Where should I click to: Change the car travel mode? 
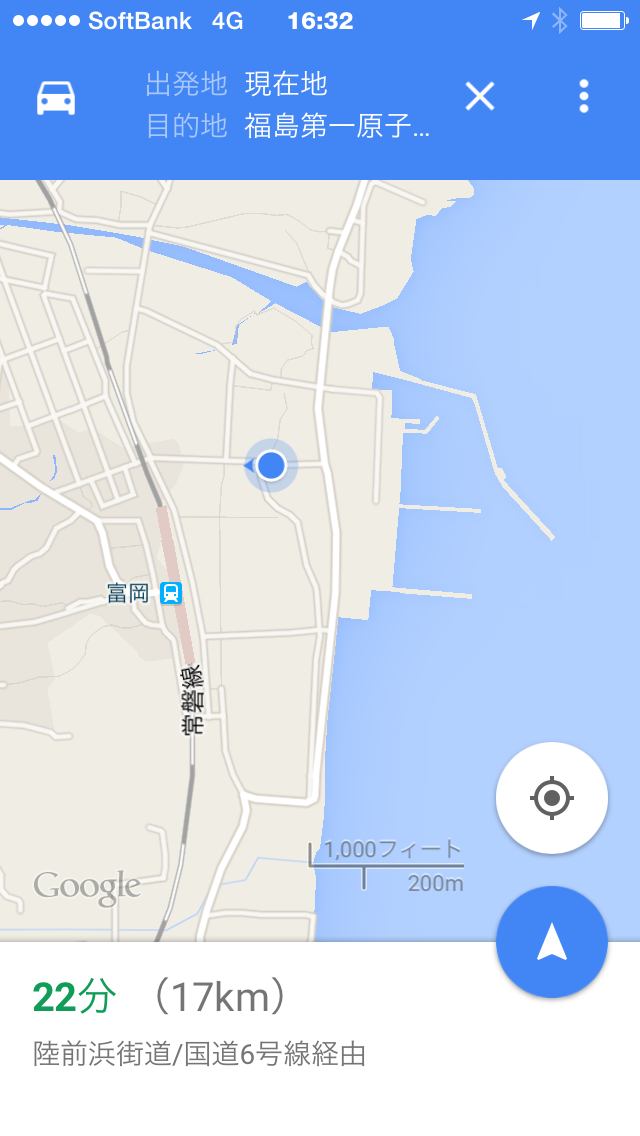(56, 98)
